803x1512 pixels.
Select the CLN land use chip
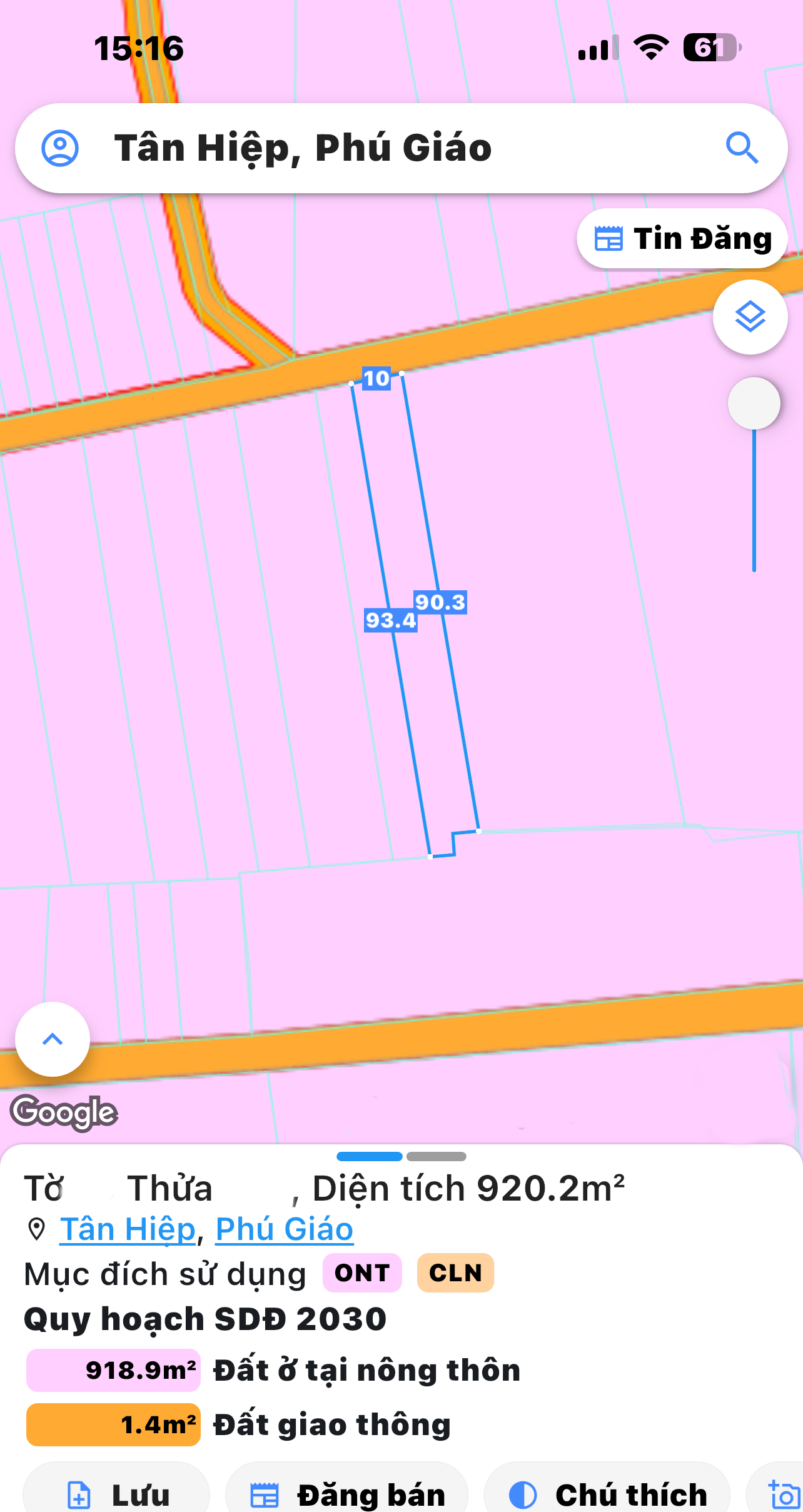click(455, 1273)
